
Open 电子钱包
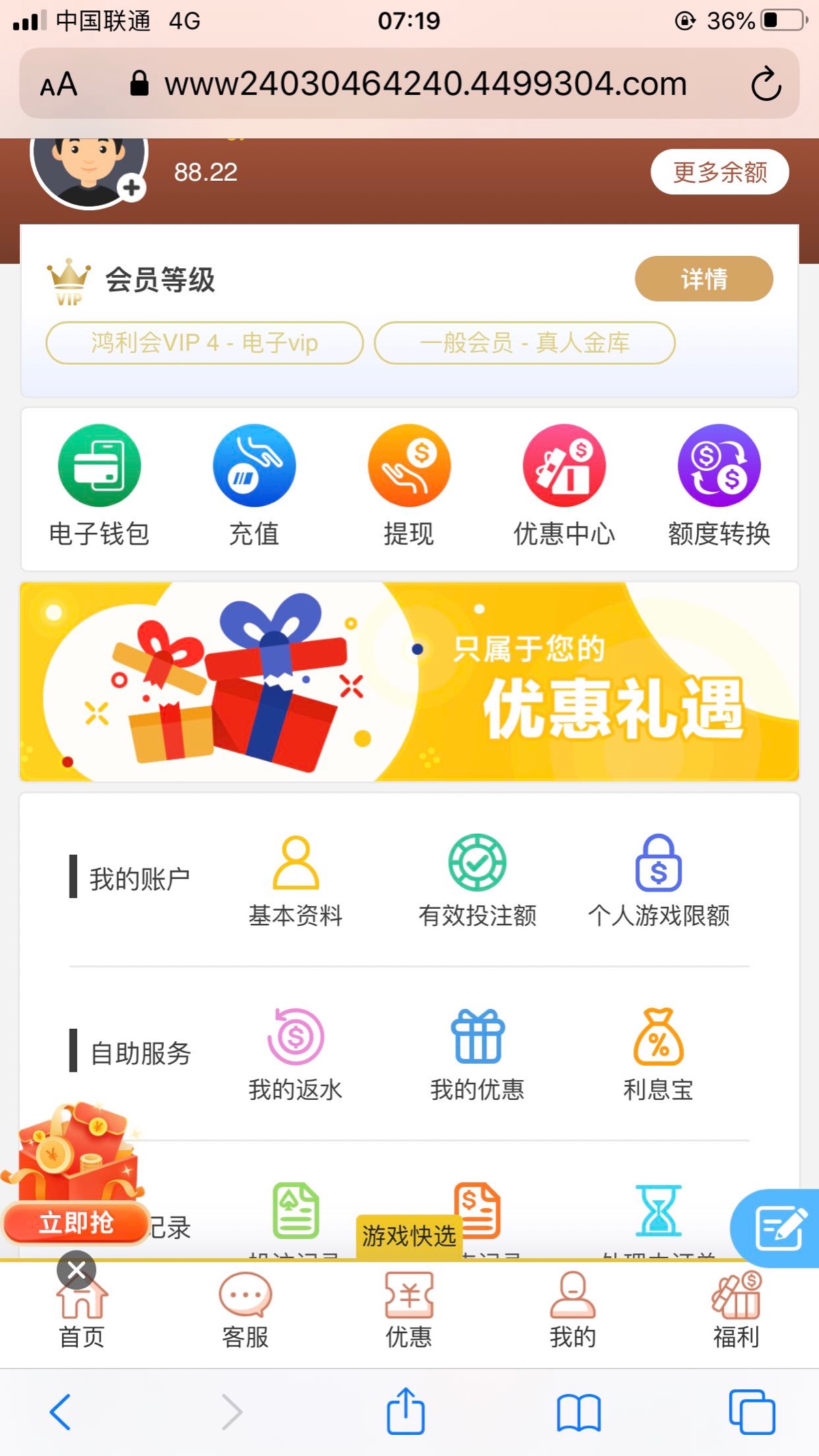[100, 486]
